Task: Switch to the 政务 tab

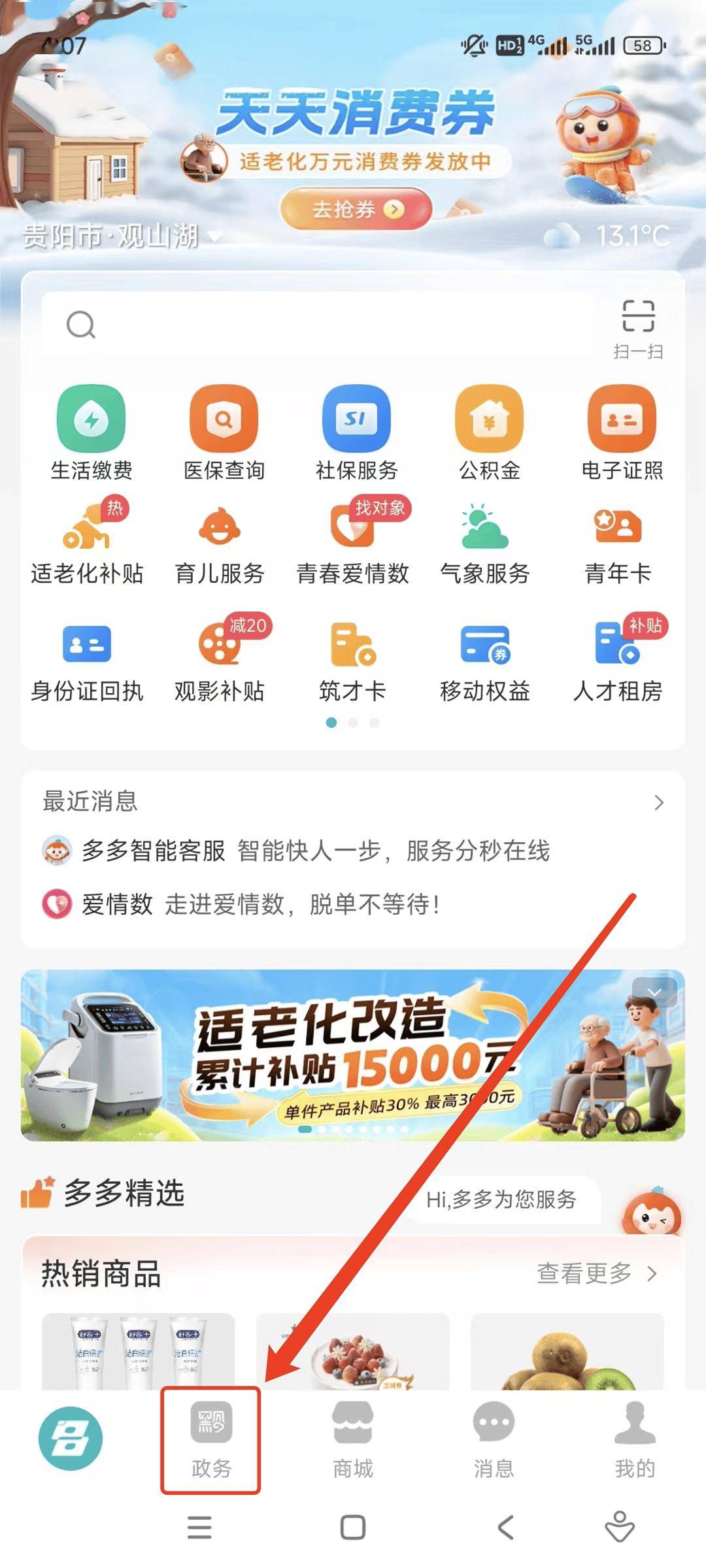Action: (210, 1440)
